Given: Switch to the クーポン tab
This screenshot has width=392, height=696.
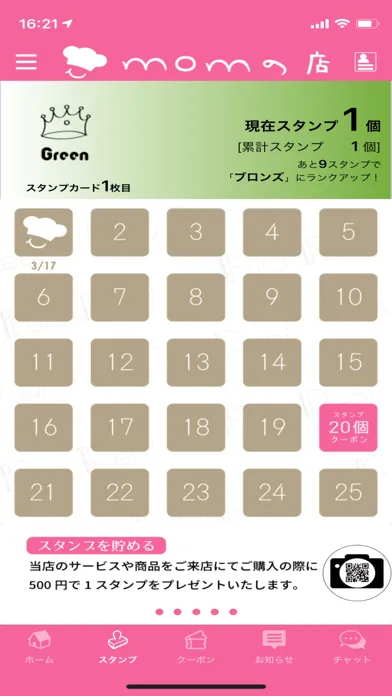Looking at the screenshot, I should [x=196, y=647].
